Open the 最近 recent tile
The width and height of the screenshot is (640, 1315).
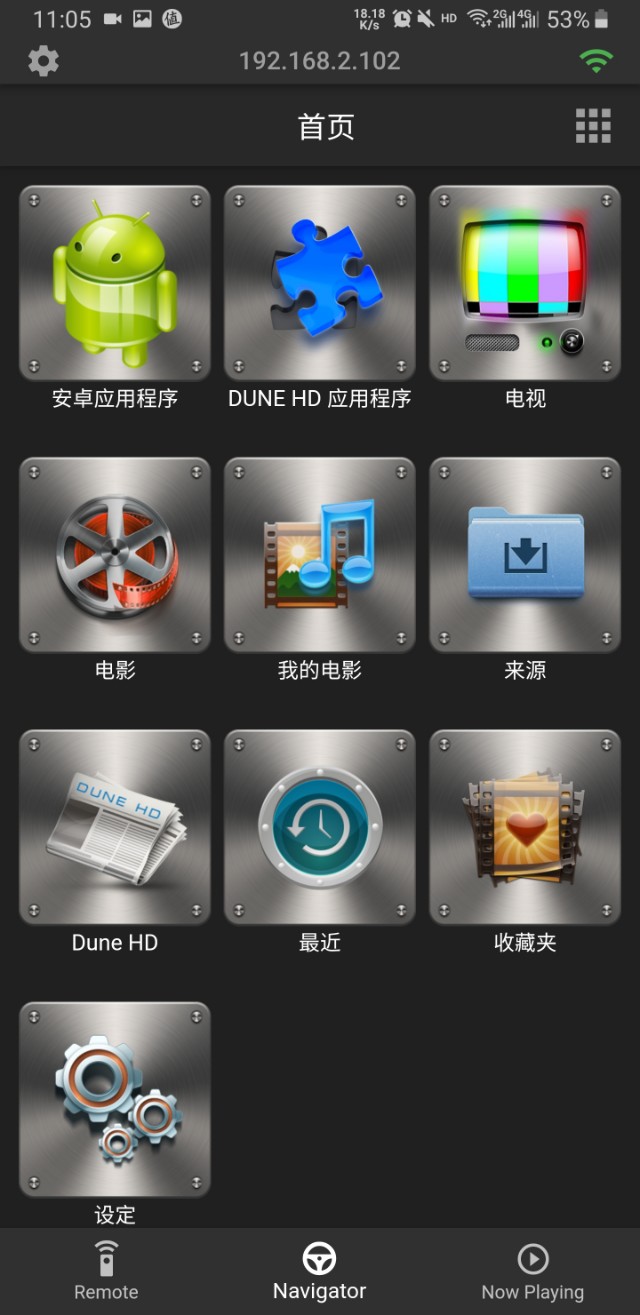pos(320,827)
